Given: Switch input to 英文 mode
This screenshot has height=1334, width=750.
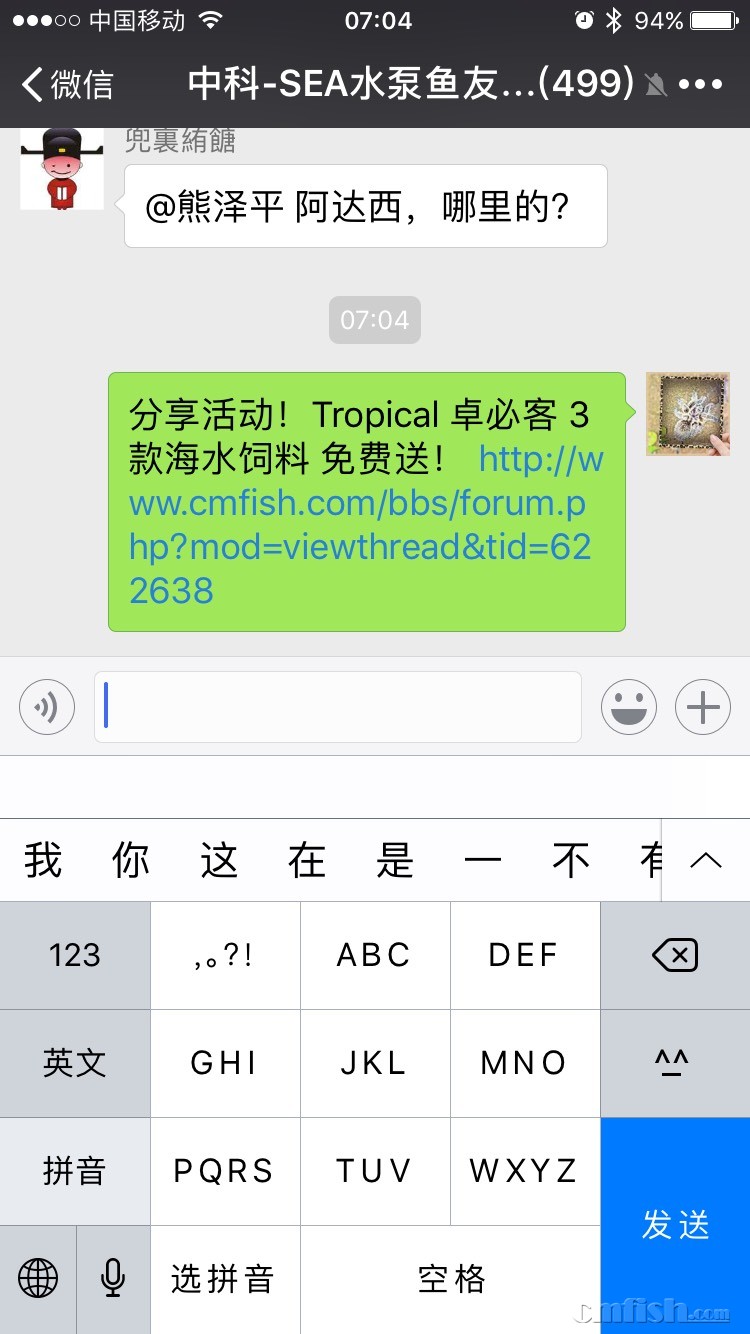Looking at the screenshot, I should tap(74, 1063).
